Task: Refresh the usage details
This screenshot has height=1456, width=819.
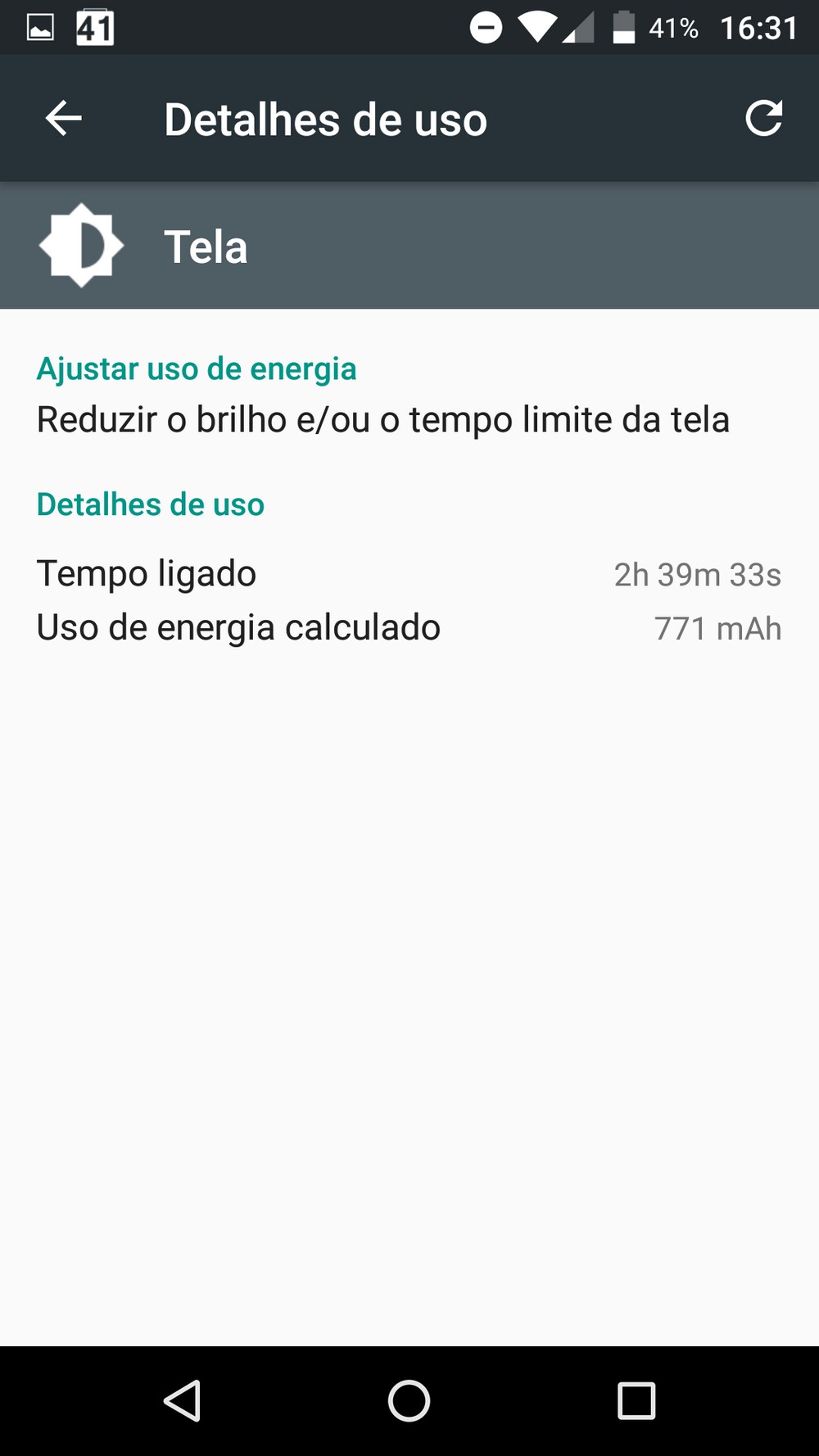Action: coord(763,119)
